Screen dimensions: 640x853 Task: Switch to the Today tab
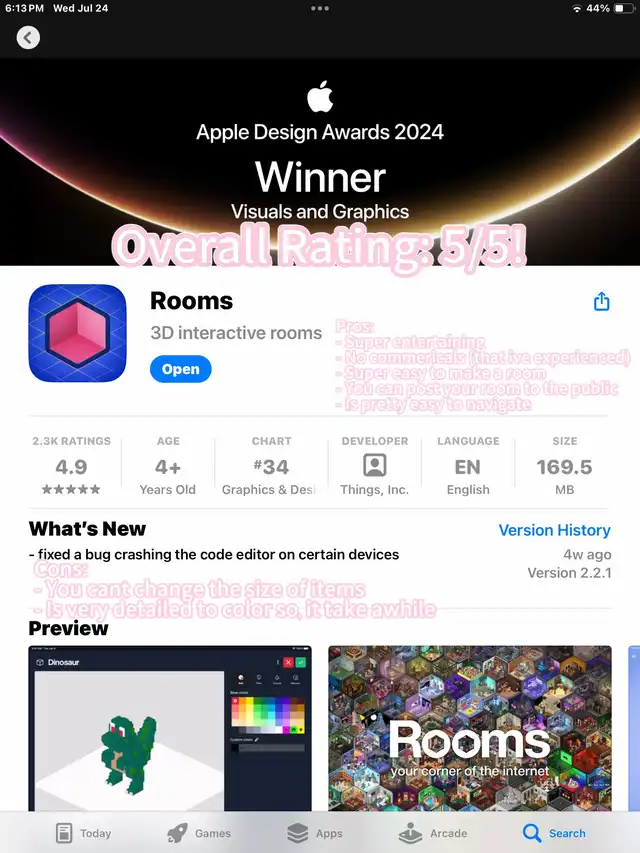(83, 832)
